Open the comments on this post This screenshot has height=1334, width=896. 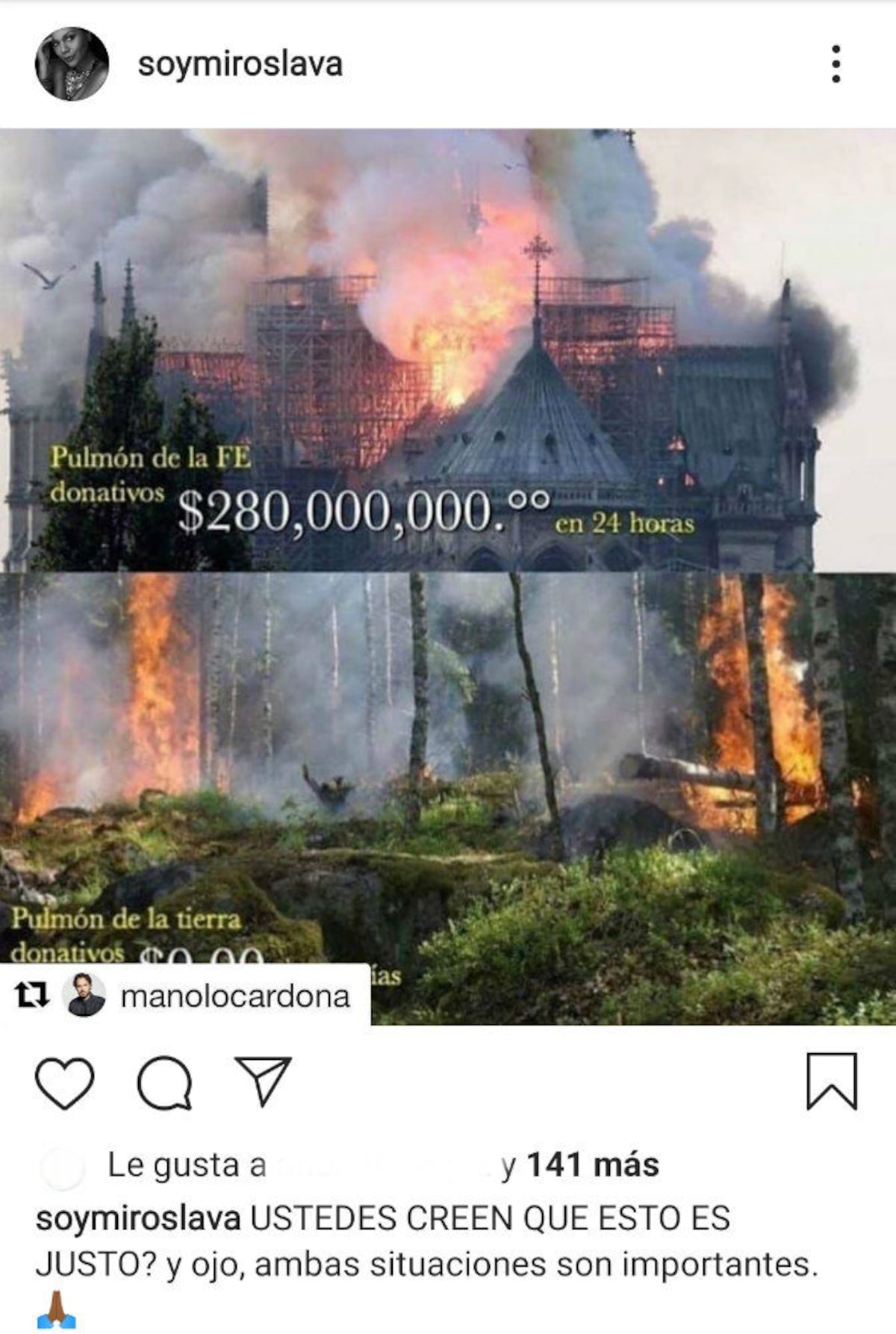coord(164,1082)
